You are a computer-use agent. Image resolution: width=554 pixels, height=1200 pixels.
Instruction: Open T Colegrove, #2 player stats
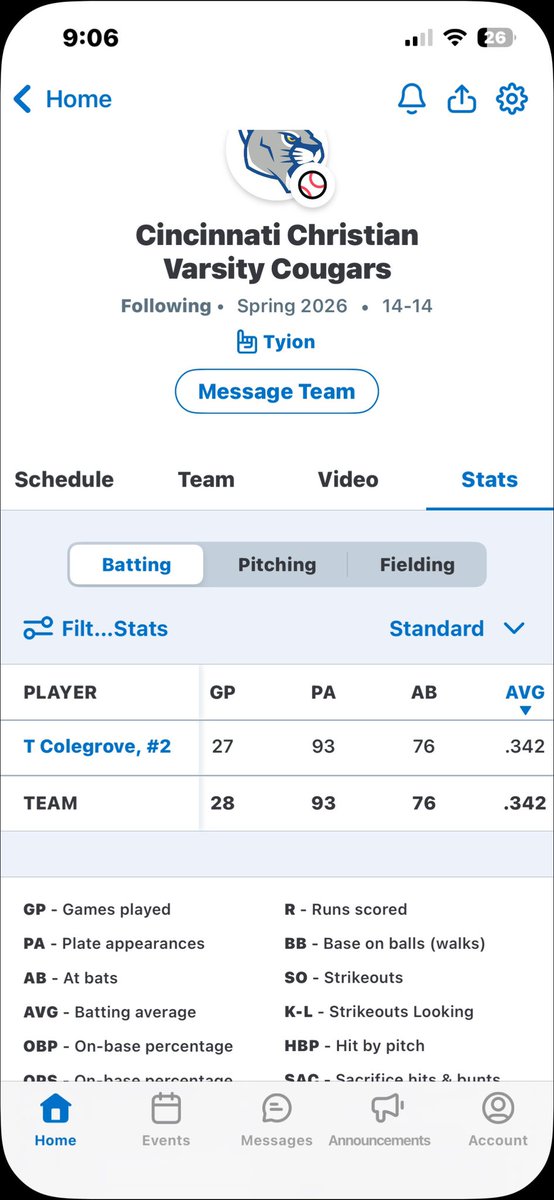(97, 747)
